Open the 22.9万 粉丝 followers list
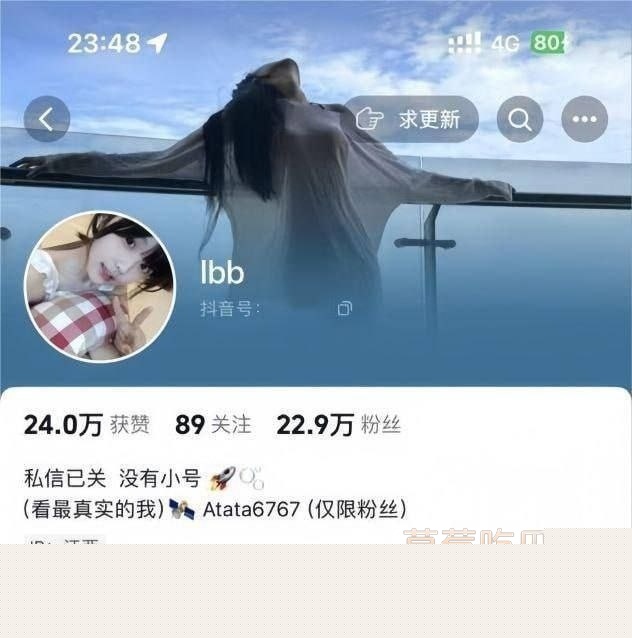Viewport: 632px width, 638px height. pyautogui.click(x=338, y=425)
